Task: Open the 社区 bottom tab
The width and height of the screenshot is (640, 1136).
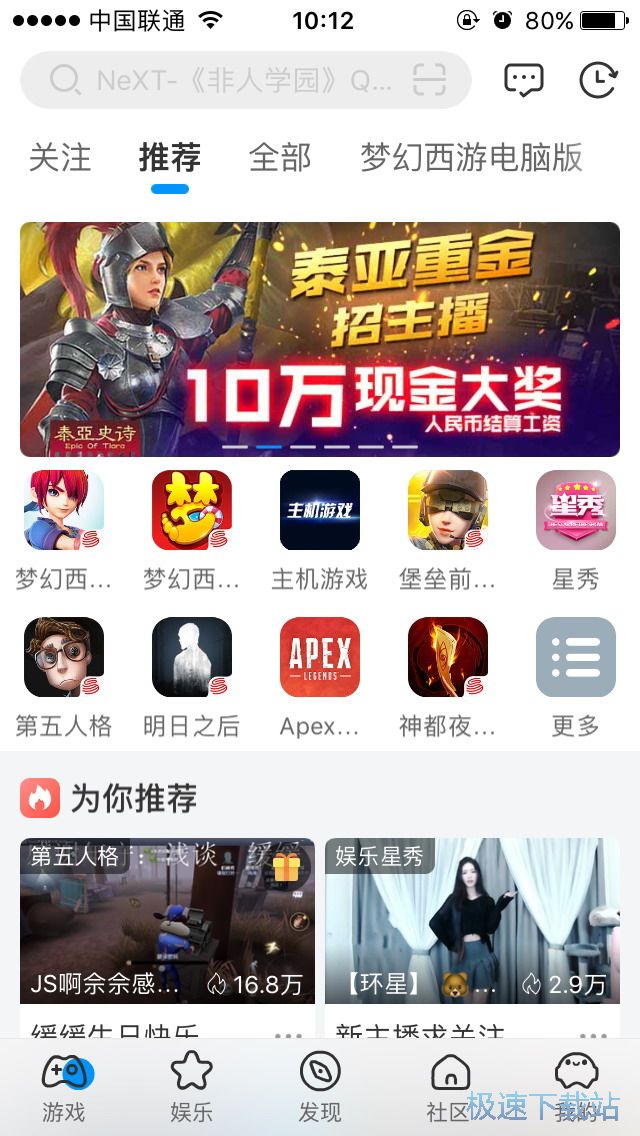Action: pyautogui.click(x=448, y=1087)
